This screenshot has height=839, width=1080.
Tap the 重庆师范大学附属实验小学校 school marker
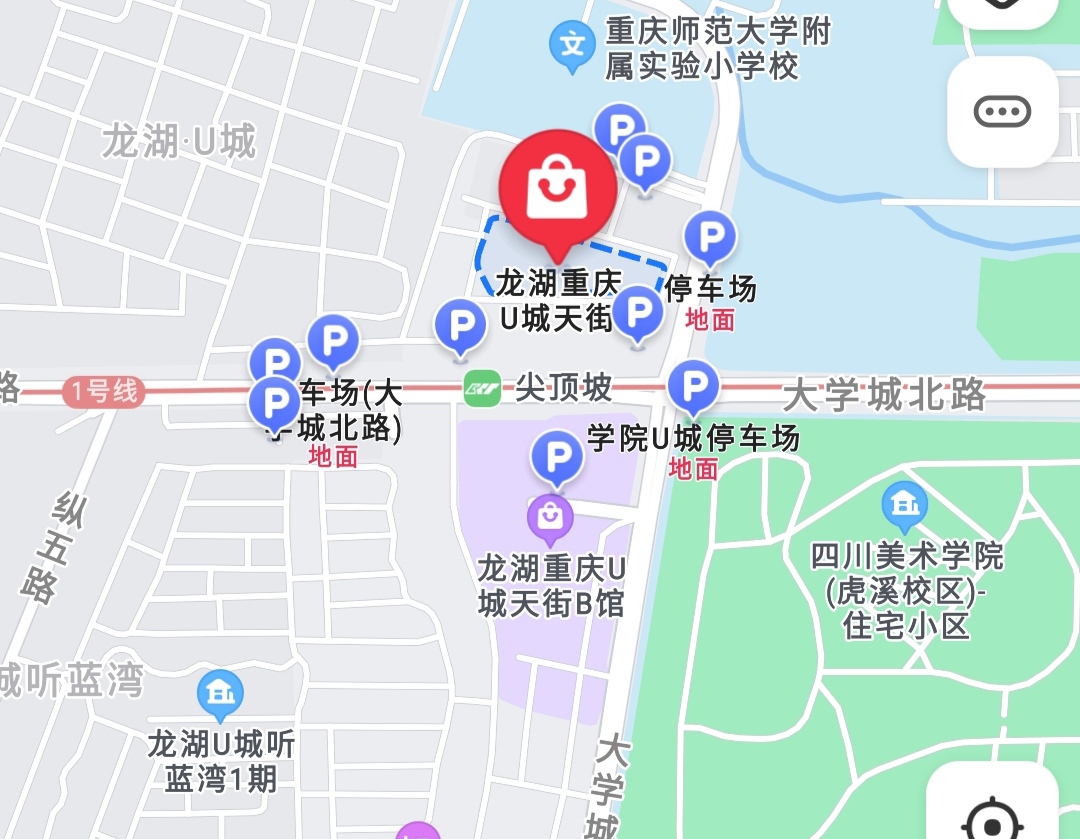click(x=572, y=45)
